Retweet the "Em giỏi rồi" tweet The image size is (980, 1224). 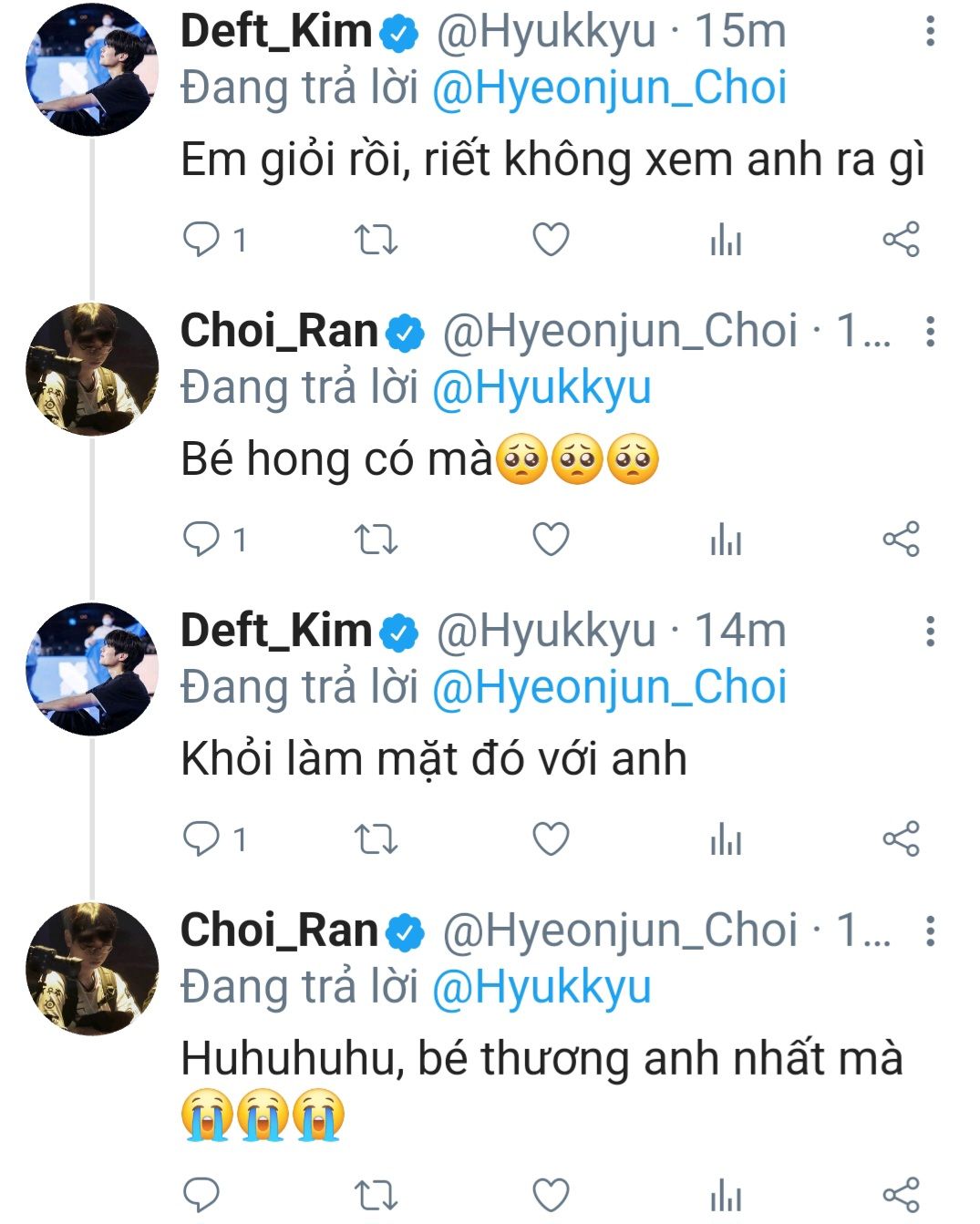click(375, 240)
